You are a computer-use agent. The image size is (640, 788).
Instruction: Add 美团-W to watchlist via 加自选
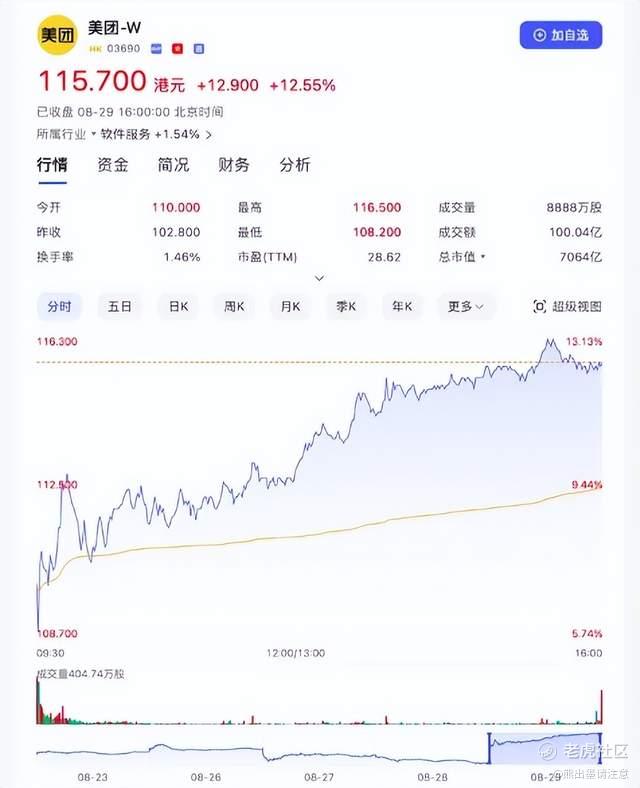[560, 35]
